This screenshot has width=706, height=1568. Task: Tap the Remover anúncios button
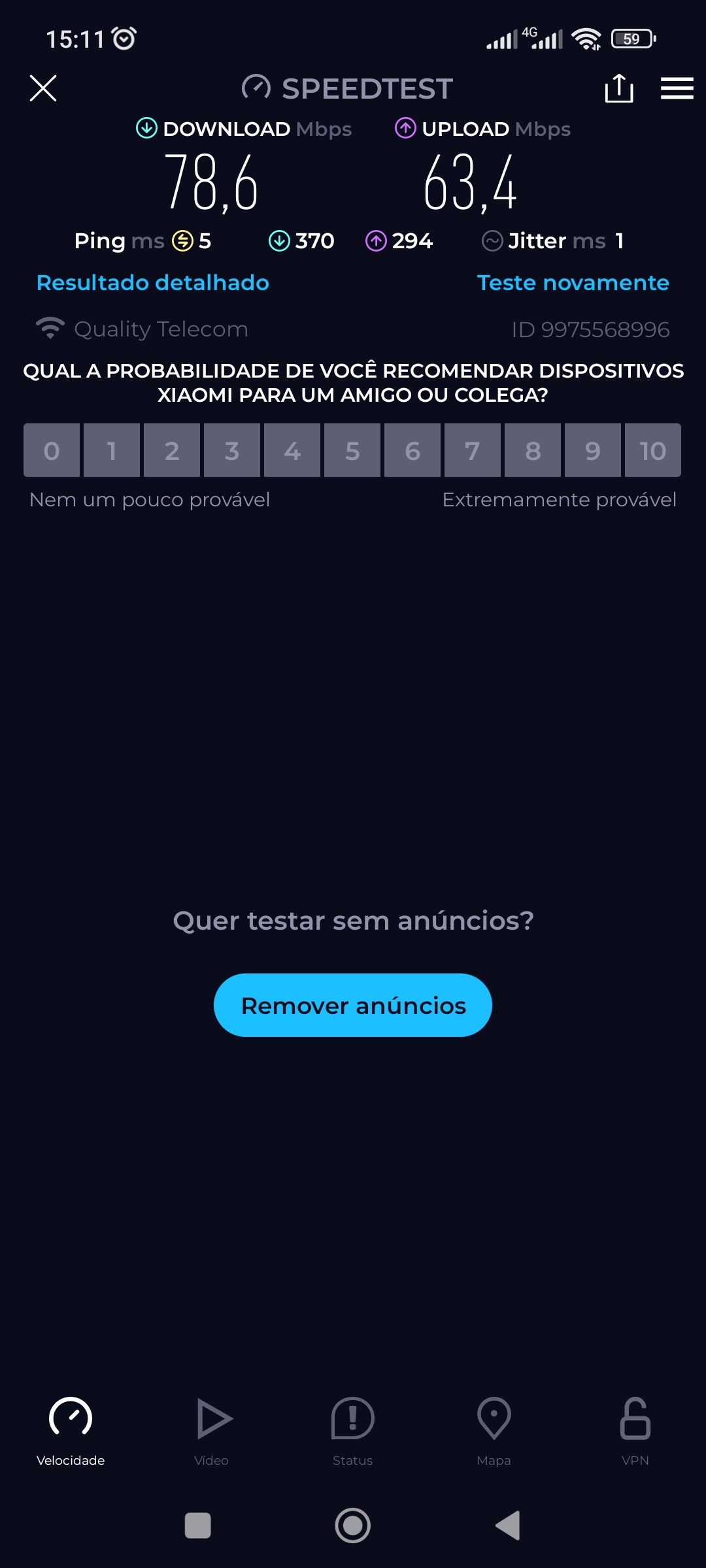[x=353, y=1005]
